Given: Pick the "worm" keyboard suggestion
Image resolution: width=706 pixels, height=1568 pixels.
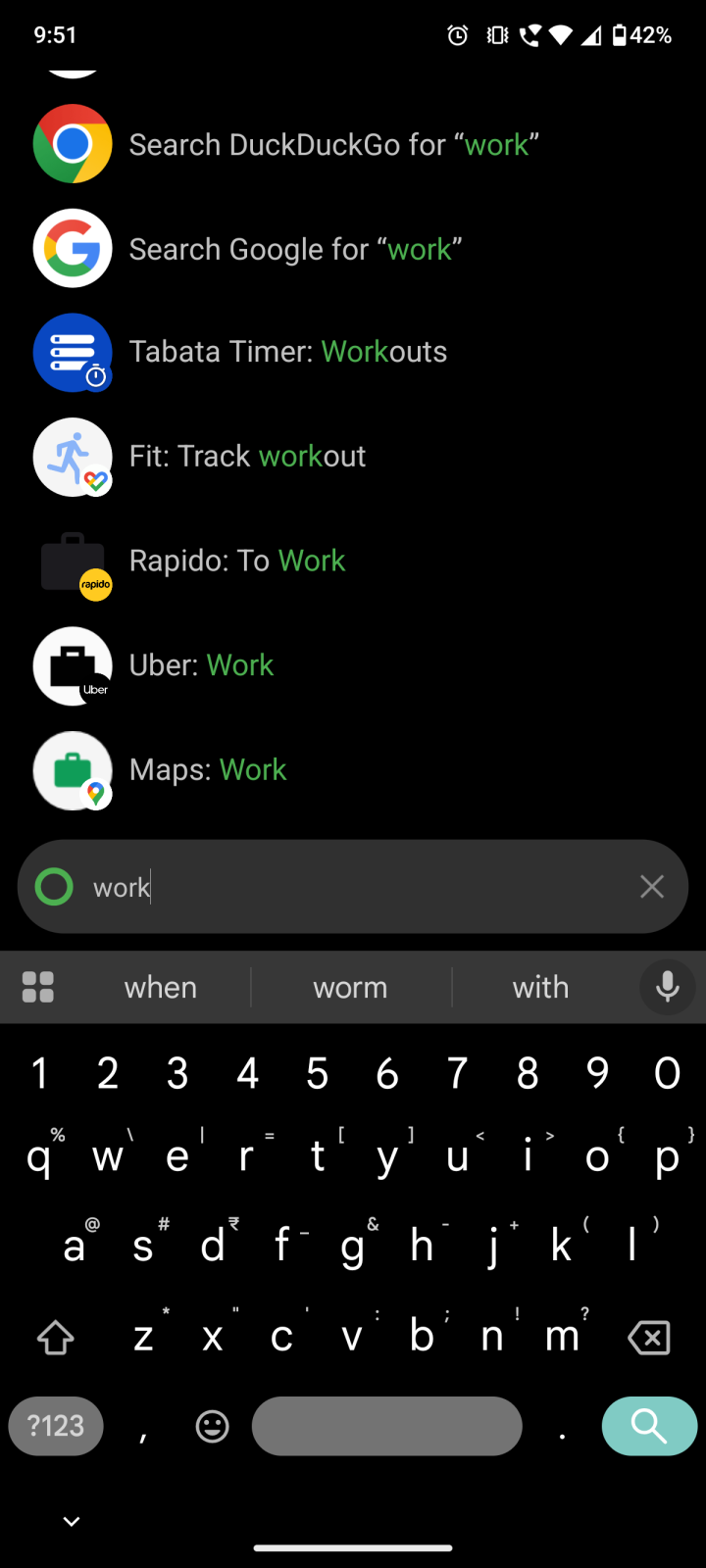Looking at the screenshot, I should point(351,988).
